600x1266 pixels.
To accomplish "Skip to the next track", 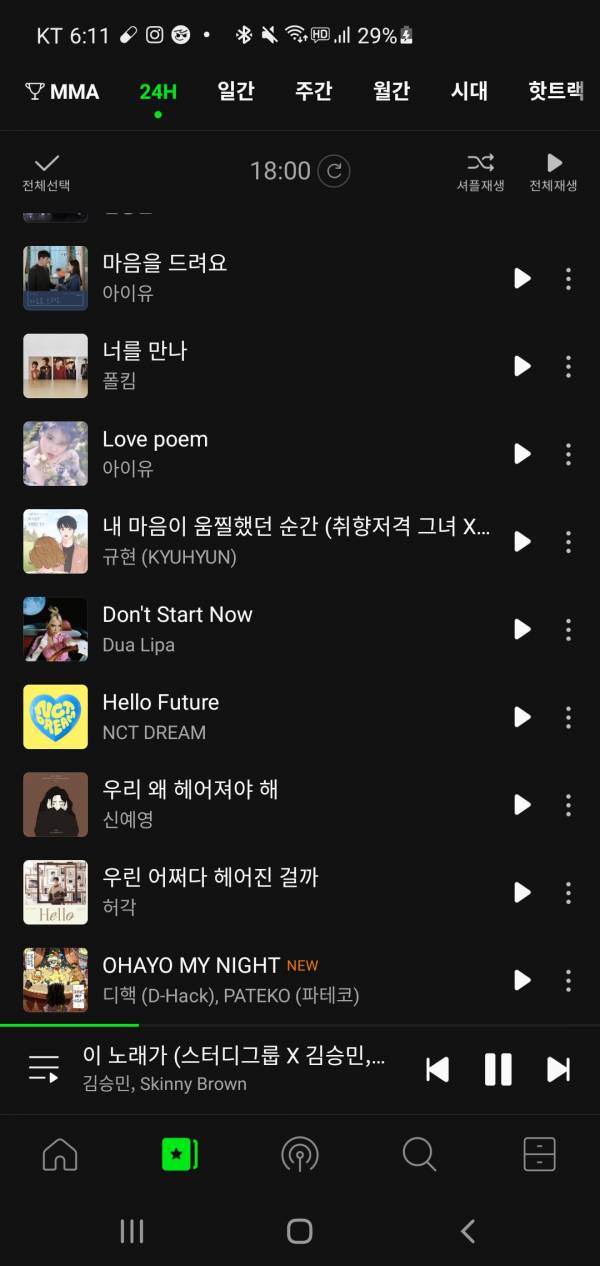I will click(x=558, y=1069).
